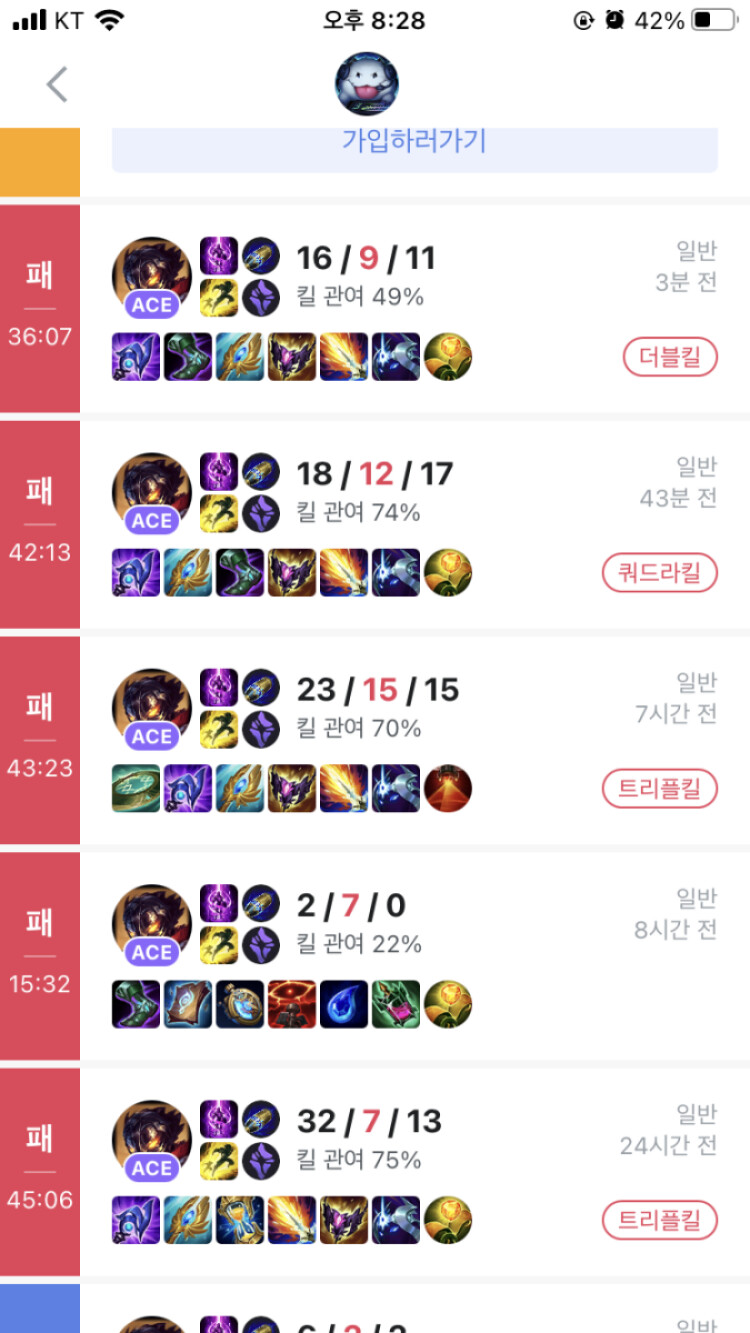This screenshot has height=1333, width=750.
Task: Go back with the top-left arrow
Action: pyautogui.click(x=57, y=85)
